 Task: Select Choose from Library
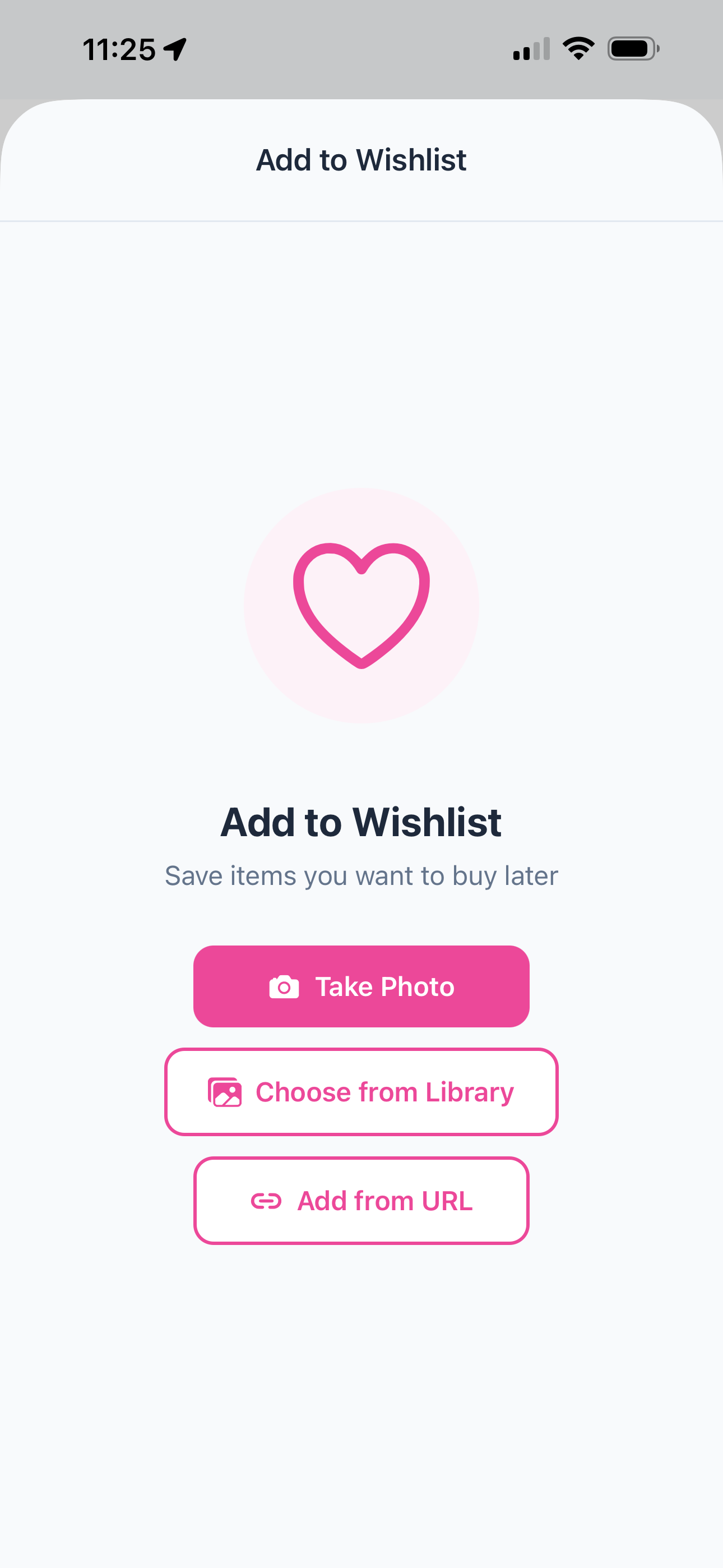point(361,1091)
